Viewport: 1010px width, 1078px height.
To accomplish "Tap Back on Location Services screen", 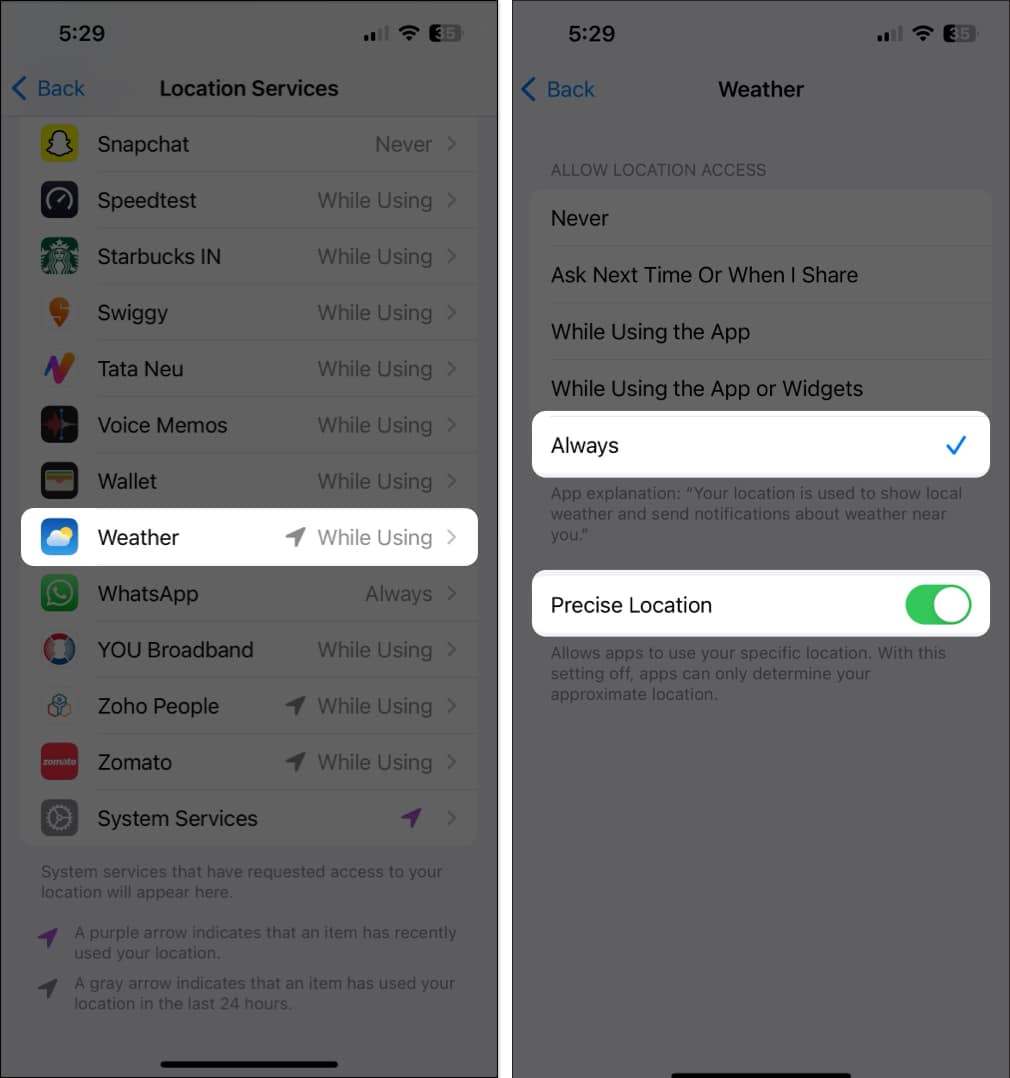I will [47, 89].
